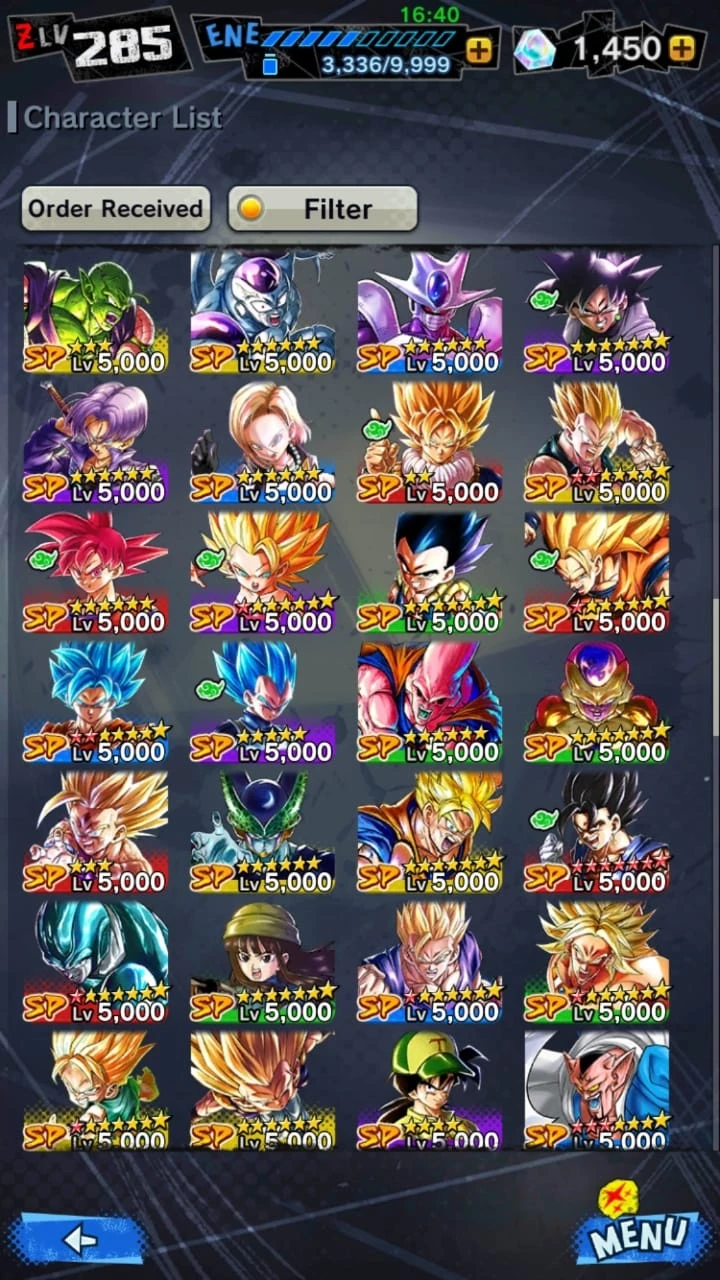The width and height of the screenshot is (720, 1280).
Task: Open the Android 18 character tile
Action: tap(263, 440)
